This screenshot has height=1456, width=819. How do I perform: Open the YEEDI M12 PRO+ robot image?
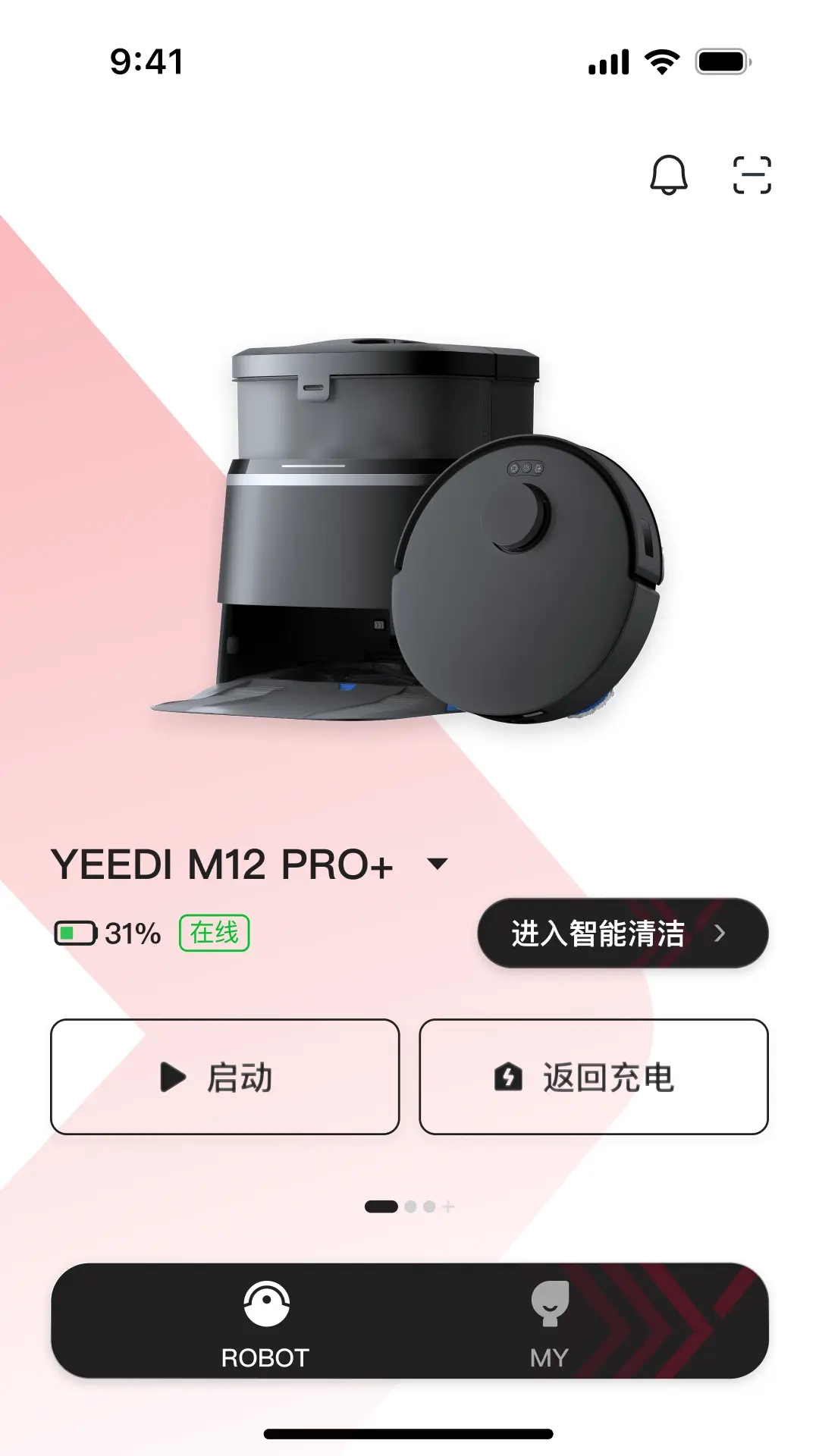click(409, 531)
